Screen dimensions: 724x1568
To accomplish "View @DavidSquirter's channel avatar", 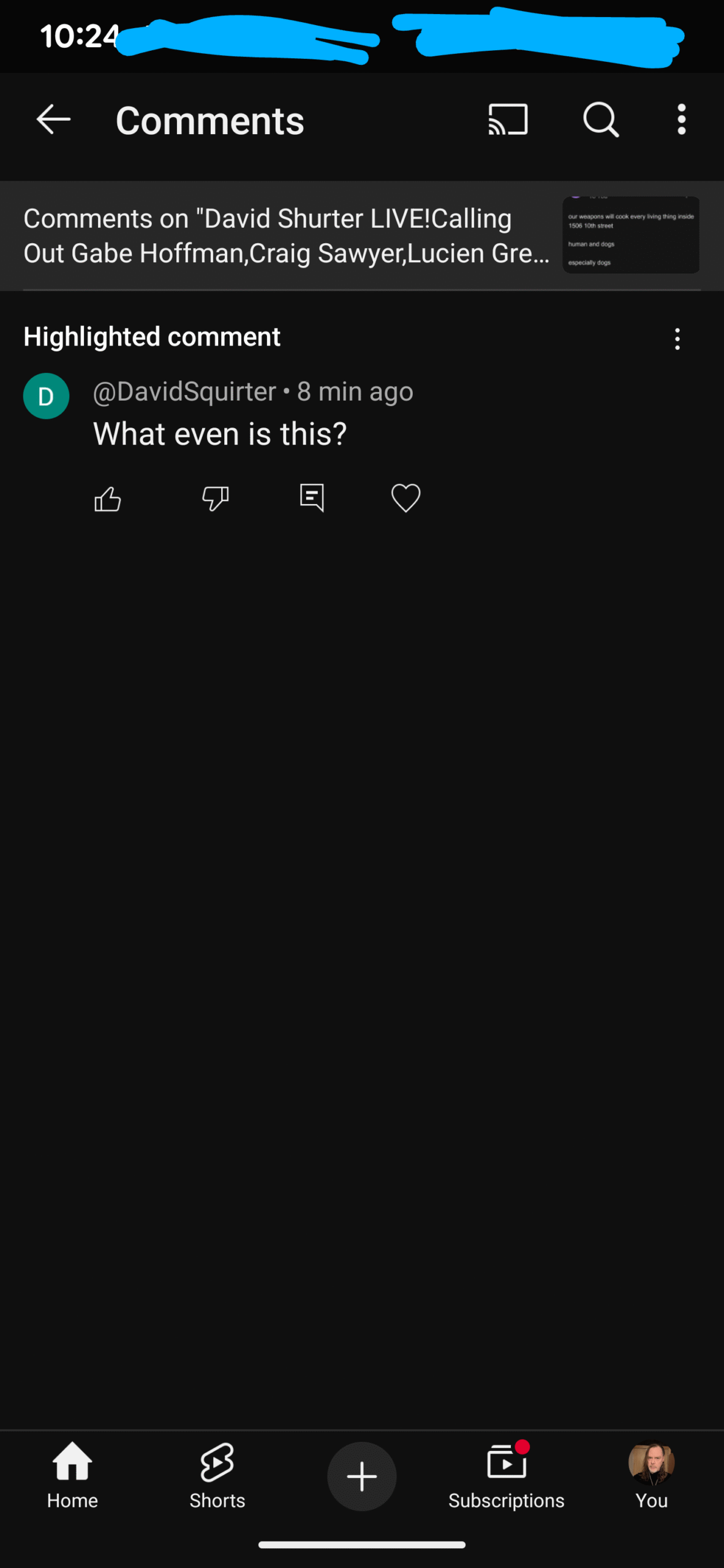I will (x=46, y=396).
